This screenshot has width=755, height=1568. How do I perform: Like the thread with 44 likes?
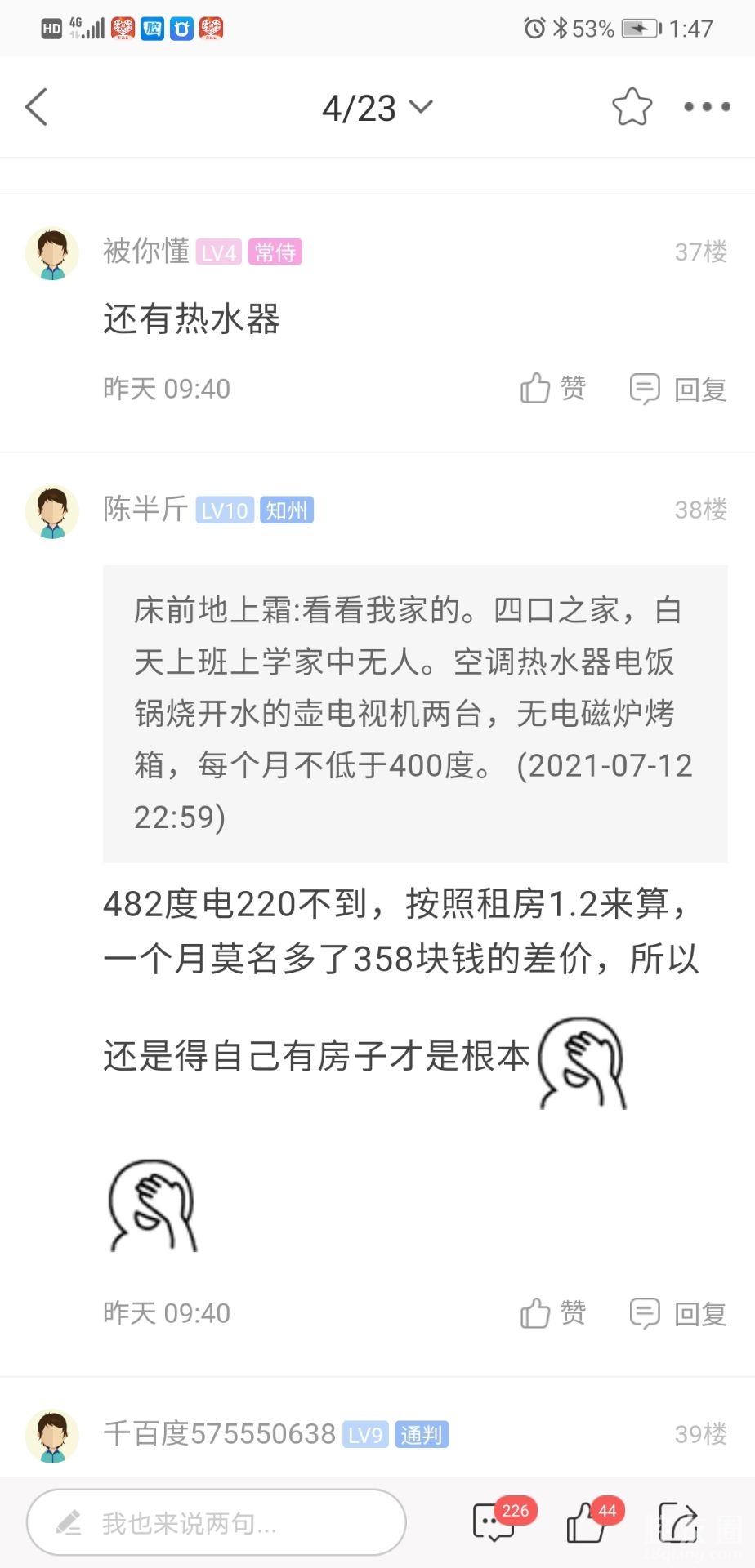click(x=587, y=1522)
